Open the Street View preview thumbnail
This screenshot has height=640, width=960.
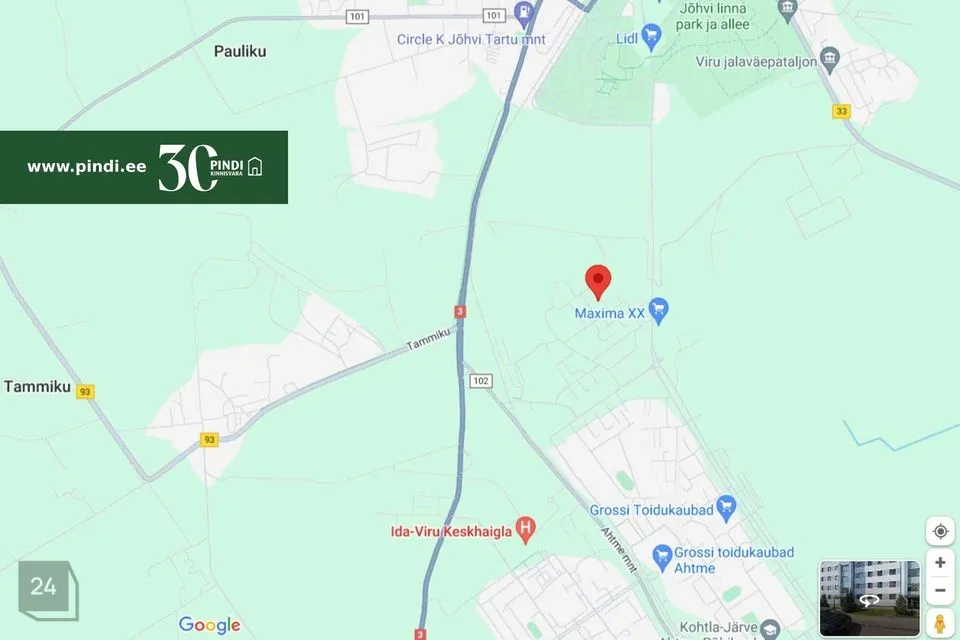(x=869, y=598)
